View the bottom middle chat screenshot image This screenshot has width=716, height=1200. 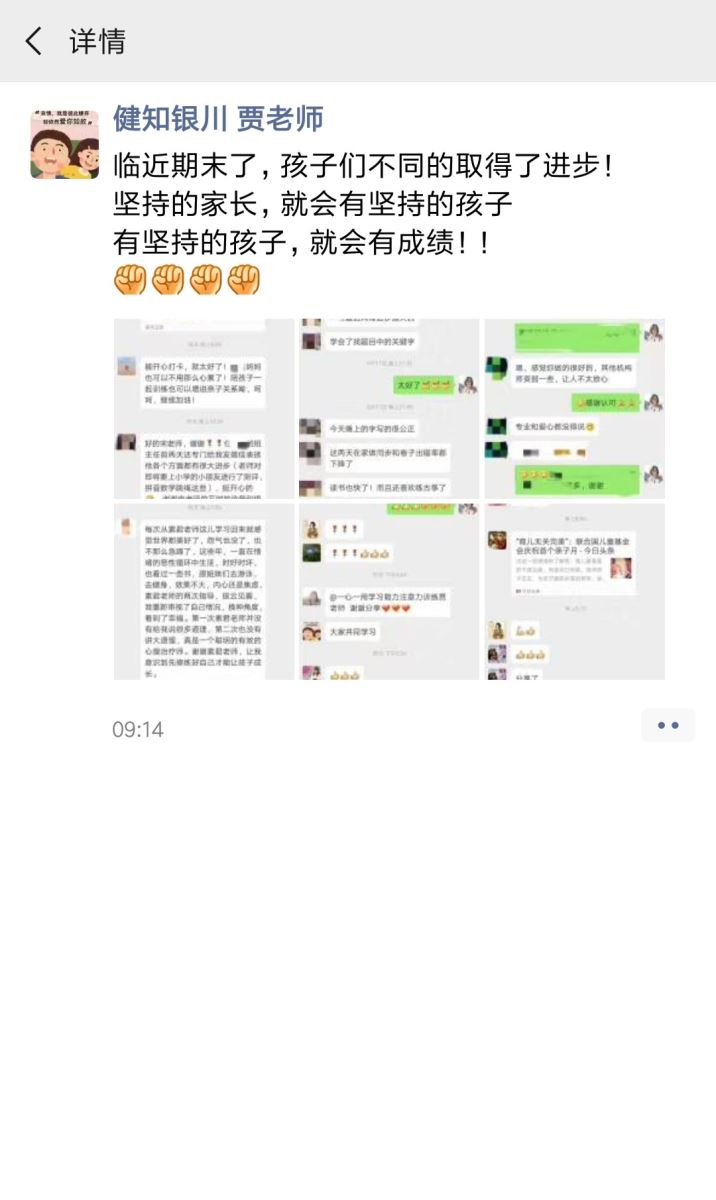pos(389,592)
